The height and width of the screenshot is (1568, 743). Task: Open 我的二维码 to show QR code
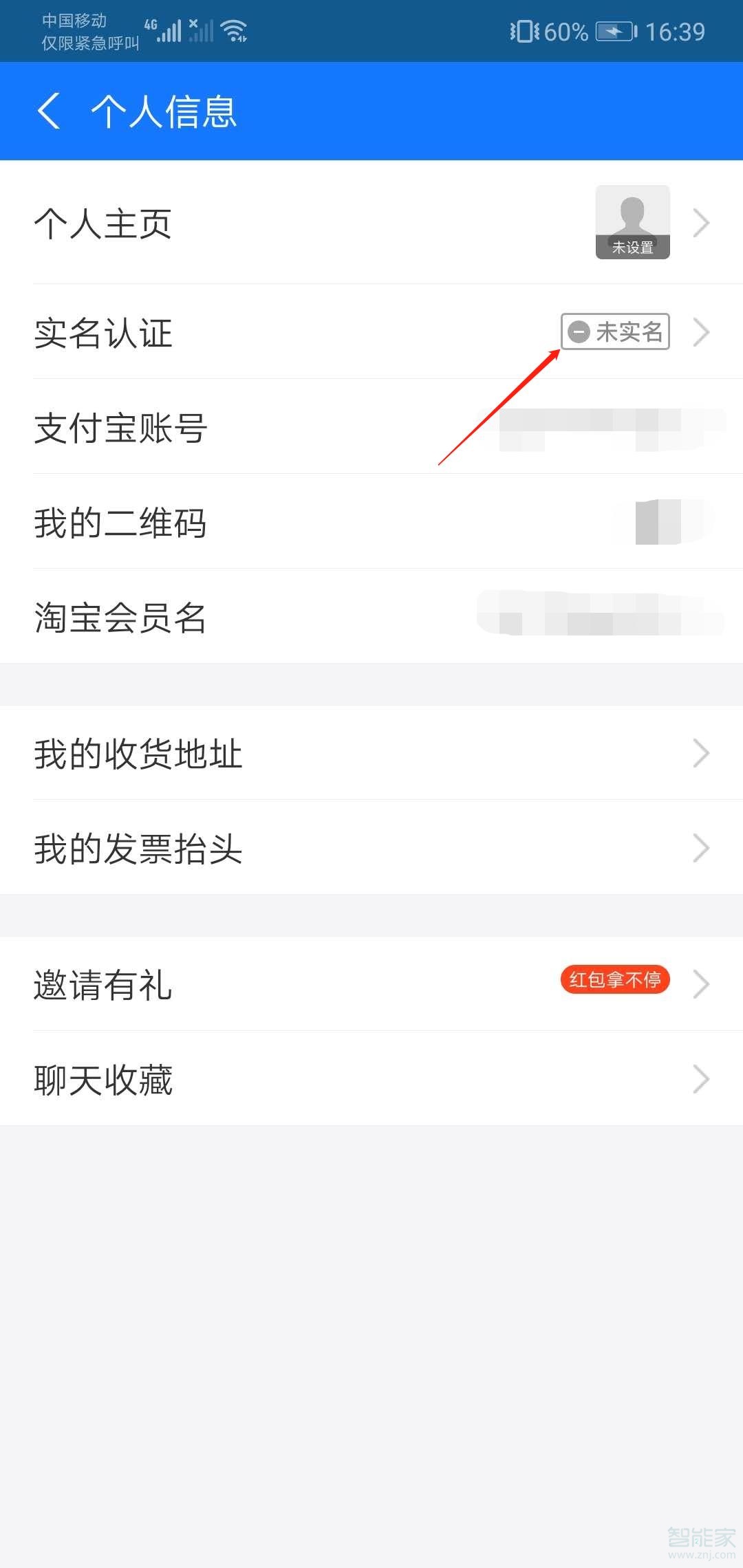coord(120,524)
